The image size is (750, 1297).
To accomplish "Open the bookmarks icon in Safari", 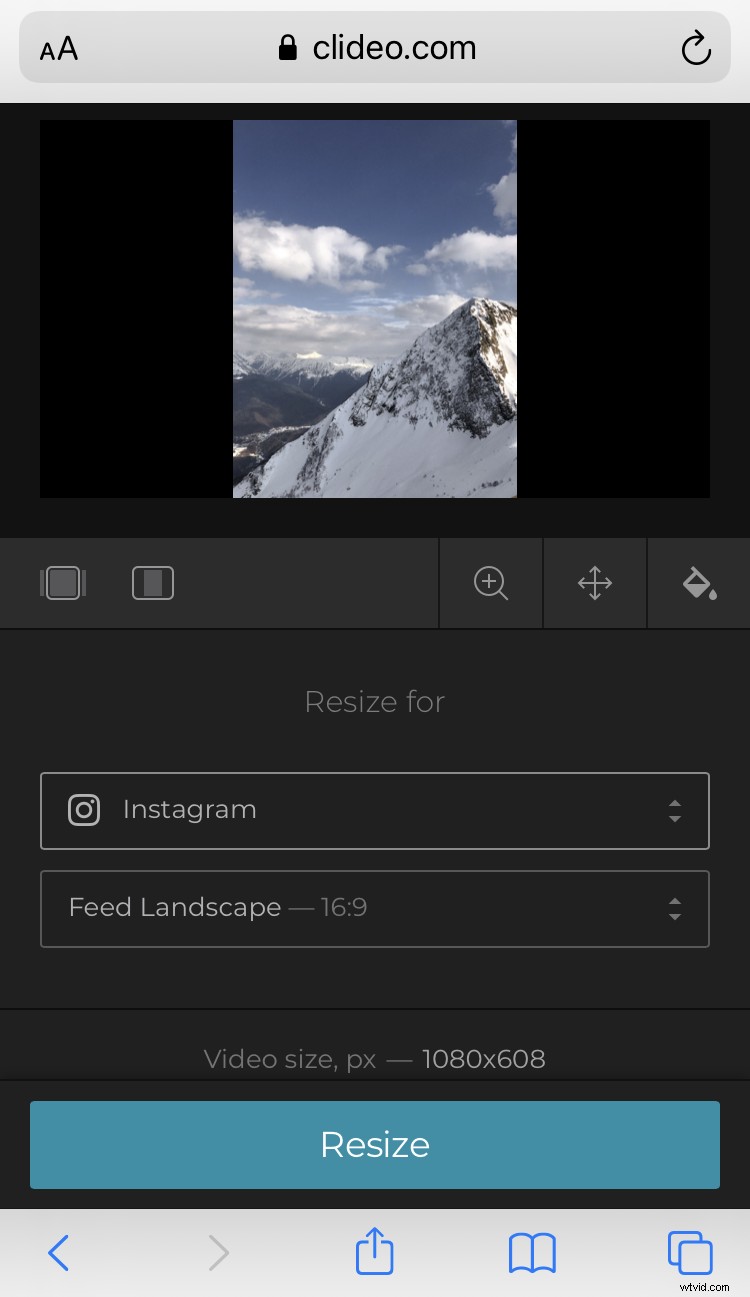I will coord(532,1251).
